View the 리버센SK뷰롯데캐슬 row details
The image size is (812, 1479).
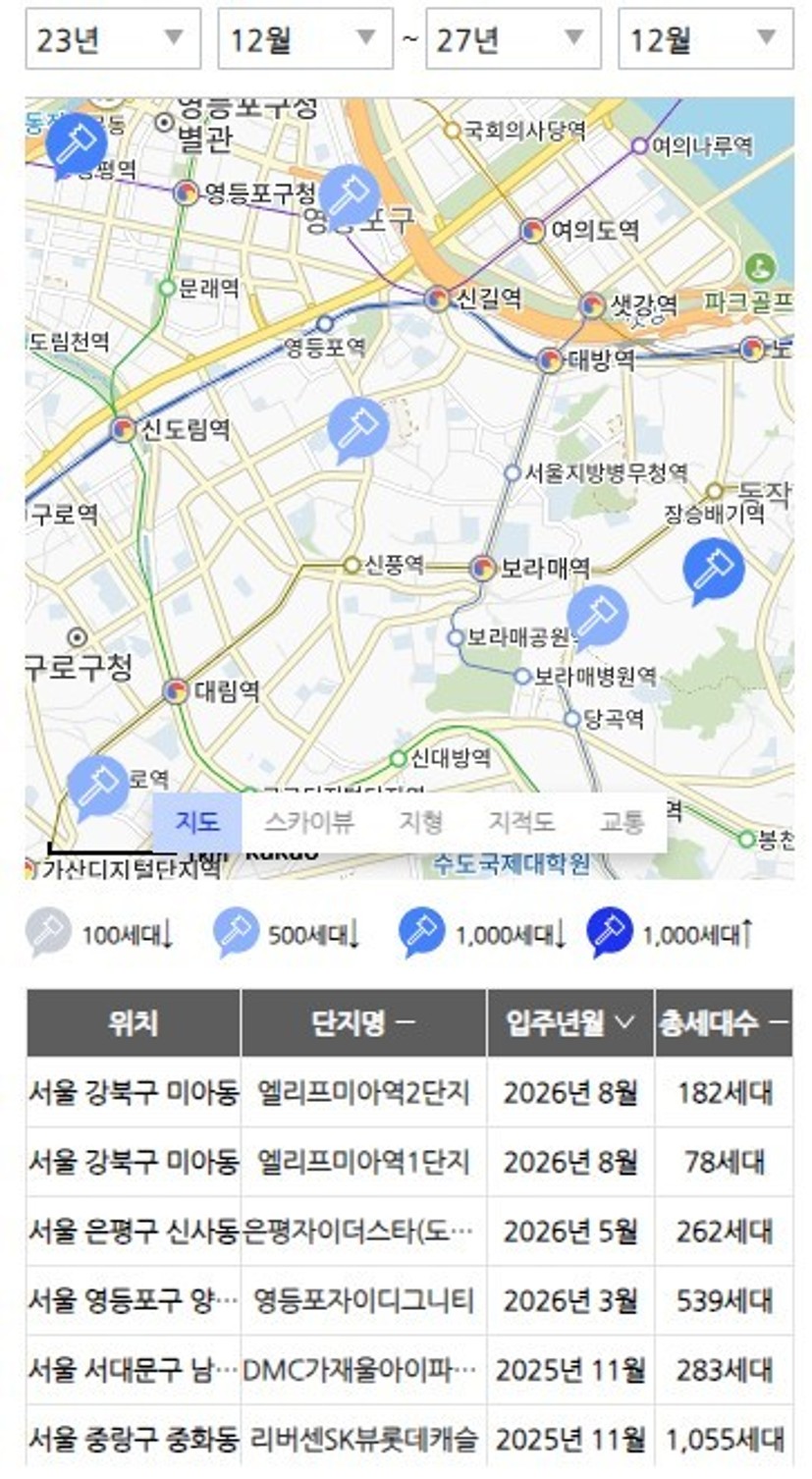click(x=409, y=1440)
